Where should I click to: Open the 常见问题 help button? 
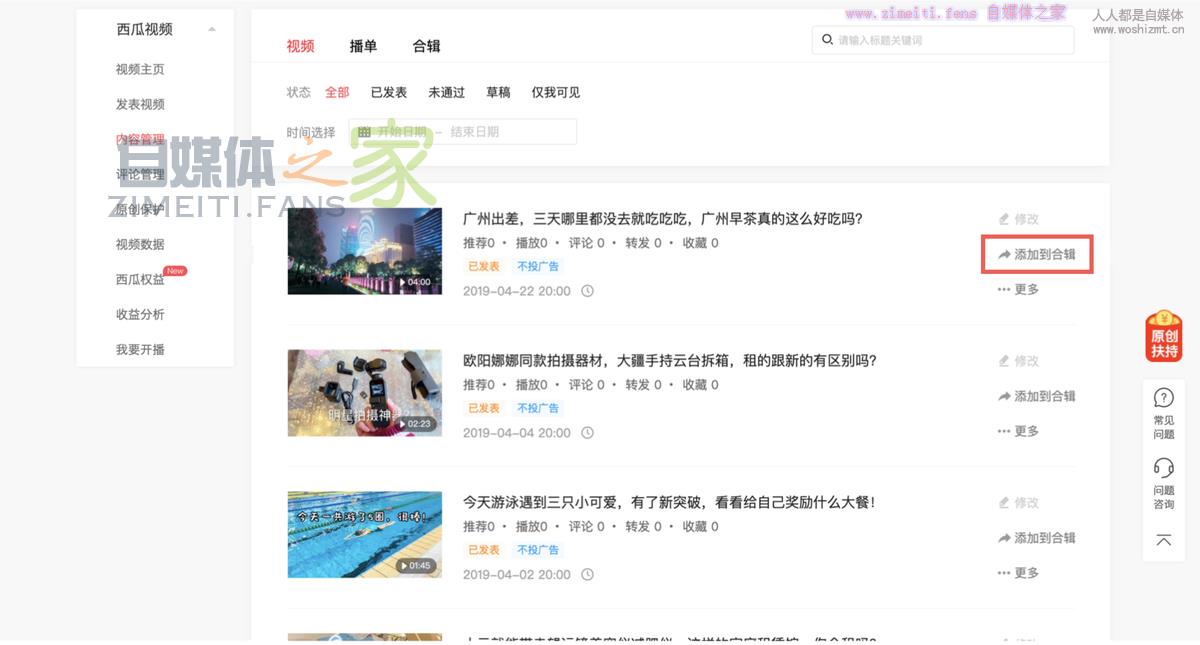point(1164,412)
